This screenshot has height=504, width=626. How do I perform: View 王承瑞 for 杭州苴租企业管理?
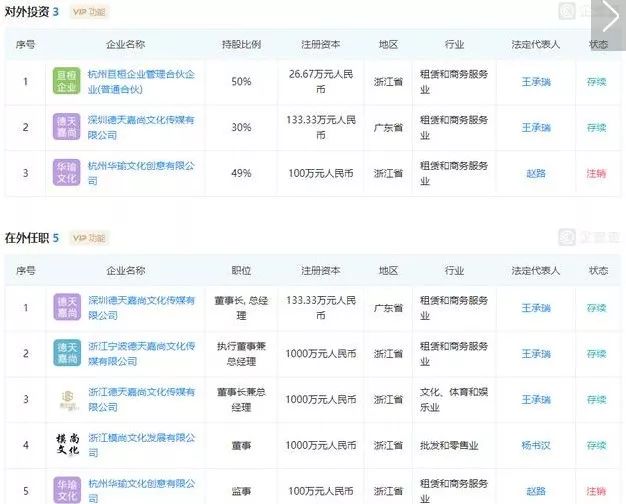coord(536,81)
